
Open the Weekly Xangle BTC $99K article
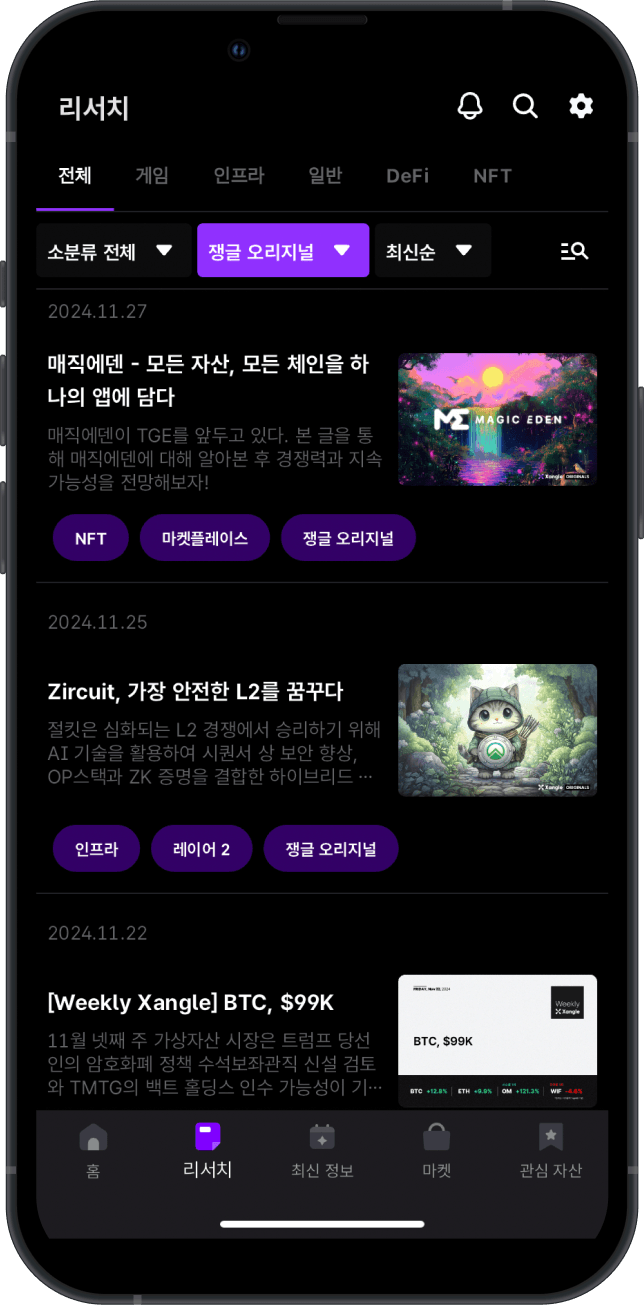coord(190,1002)
